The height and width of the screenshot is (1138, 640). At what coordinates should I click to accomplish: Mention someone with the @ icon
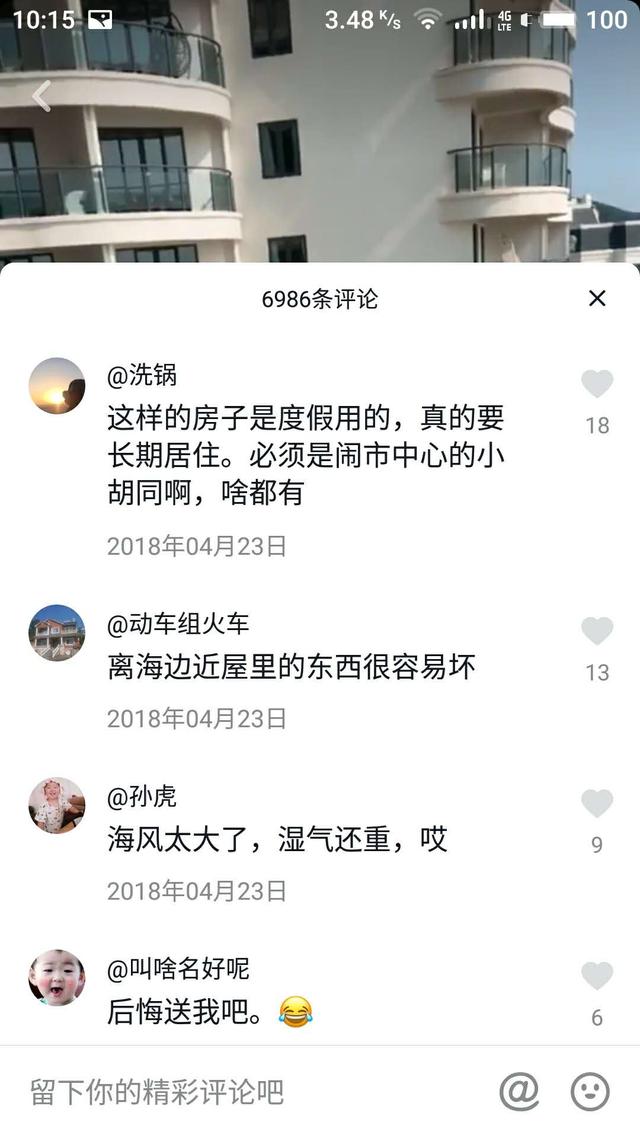point(519,1091)
